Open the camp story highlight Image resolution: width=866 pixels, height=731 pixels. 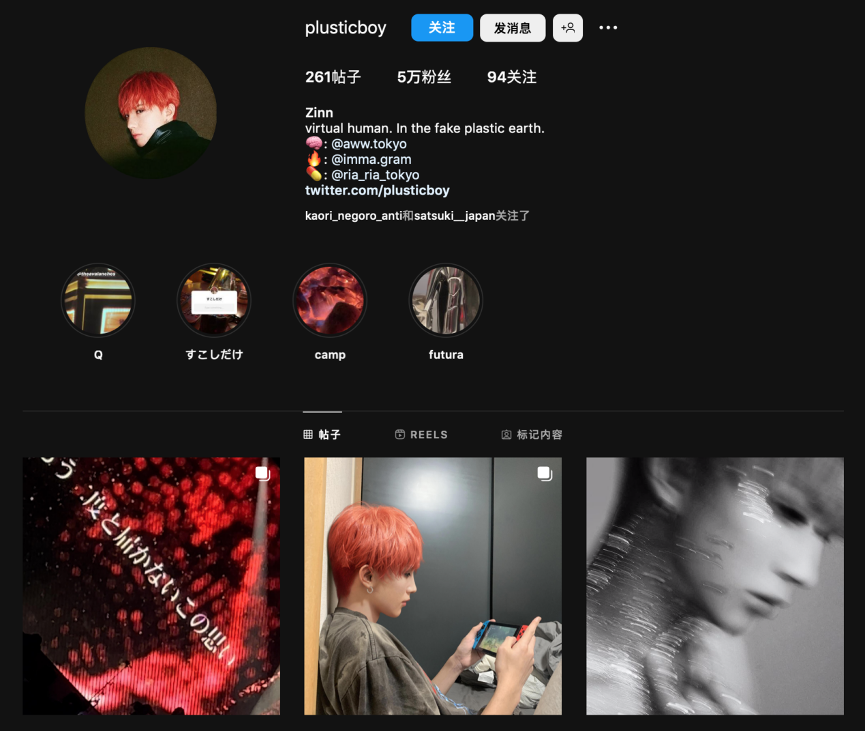point(330,301)
